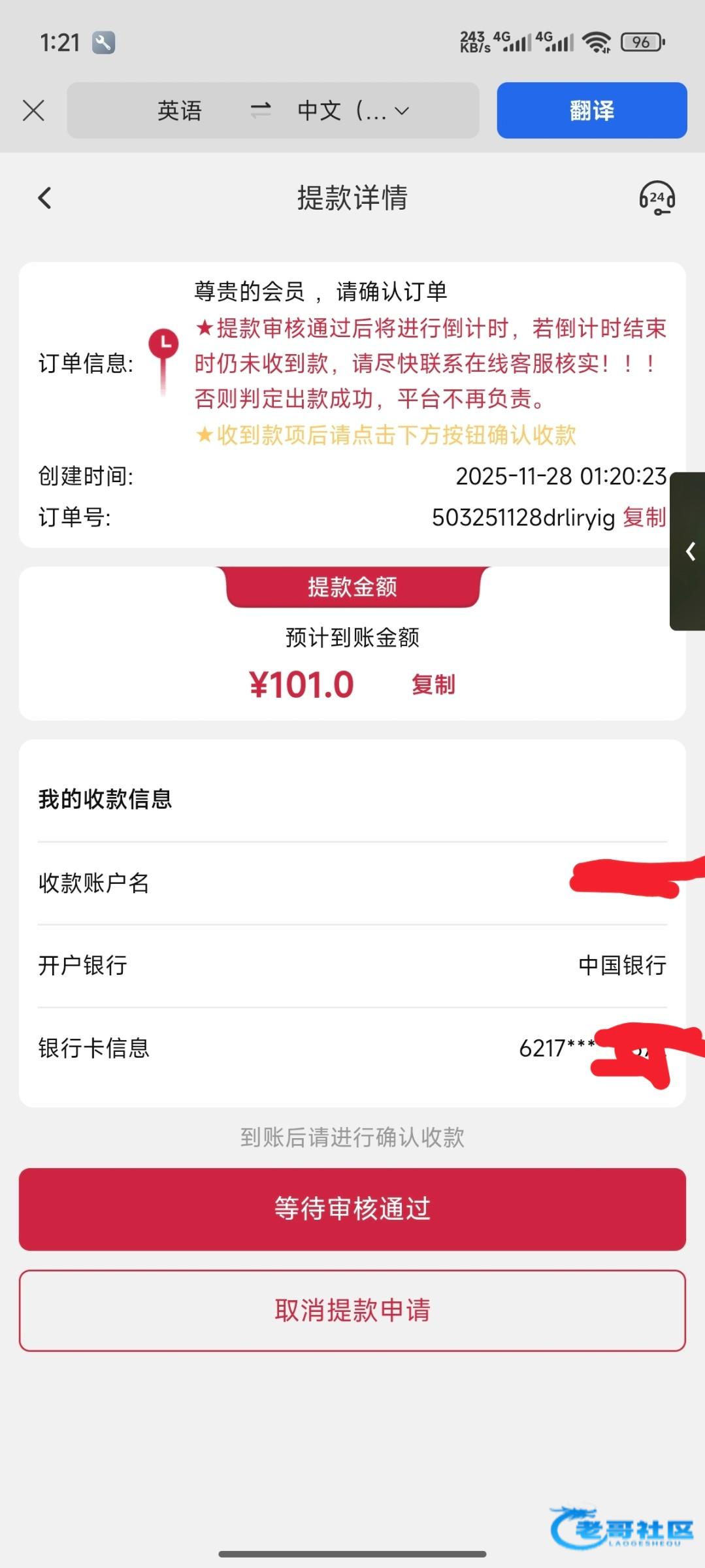Go back from 提款详情 page
705x1568 pixels.
44,198
